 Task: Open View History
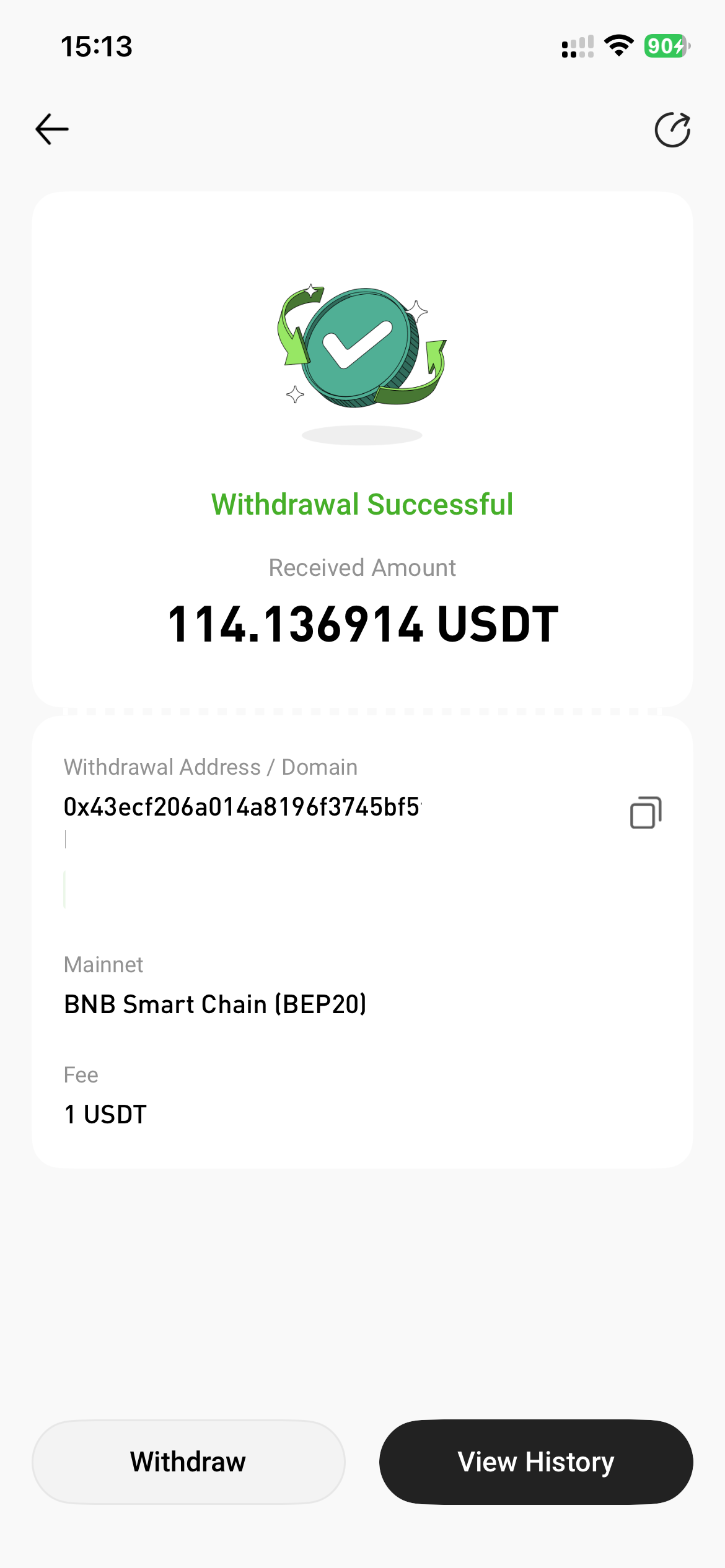[536, 1461]
